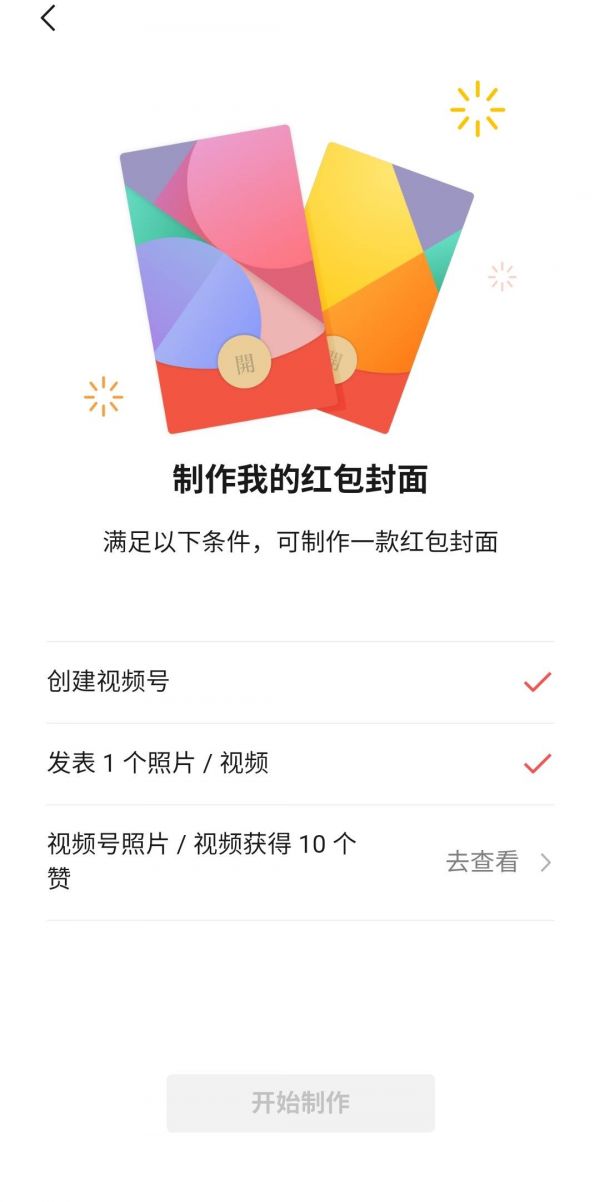
Task: Open 去查看 for the 10 likes requirement
Action: (x=497, y=862)
